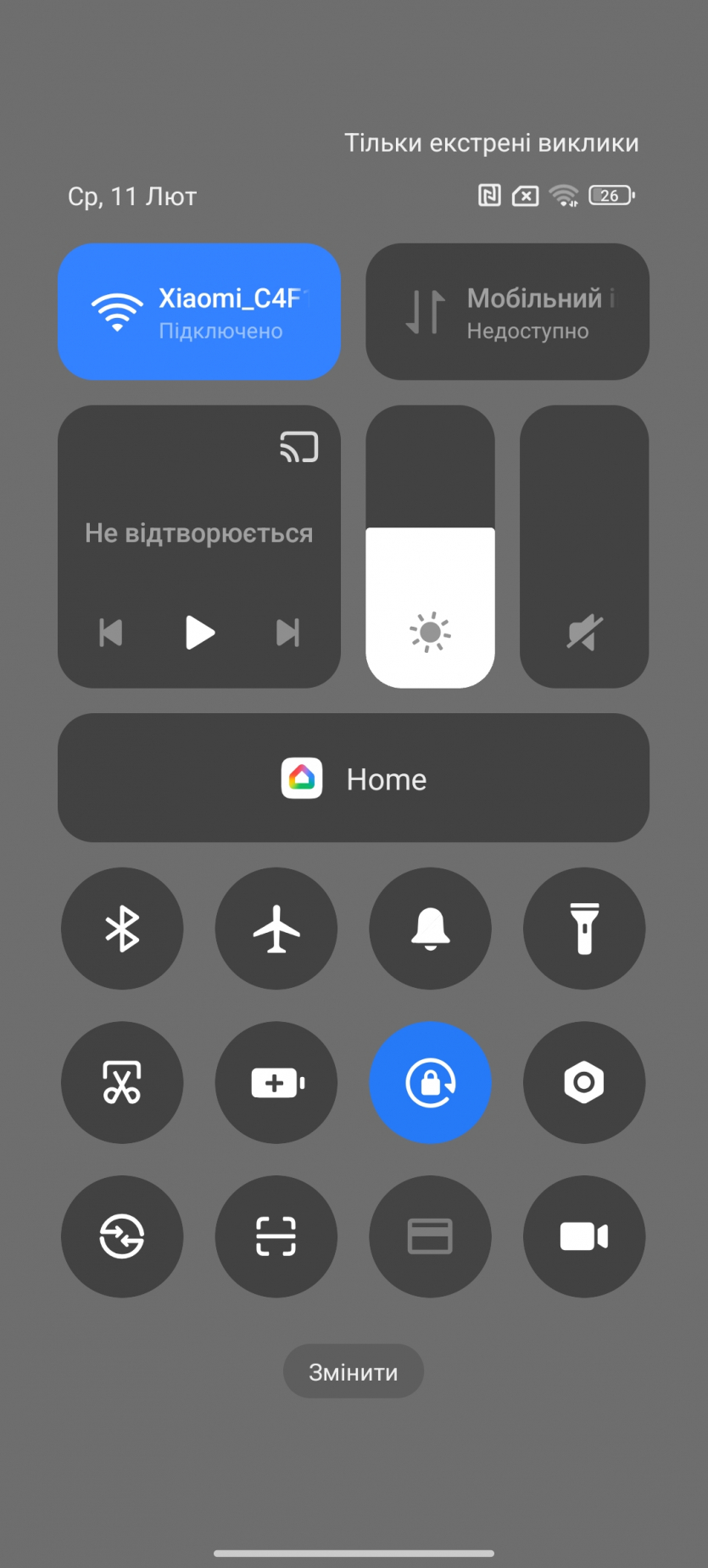Skip to the next track
708x1568 pixels.
point(287,633)
